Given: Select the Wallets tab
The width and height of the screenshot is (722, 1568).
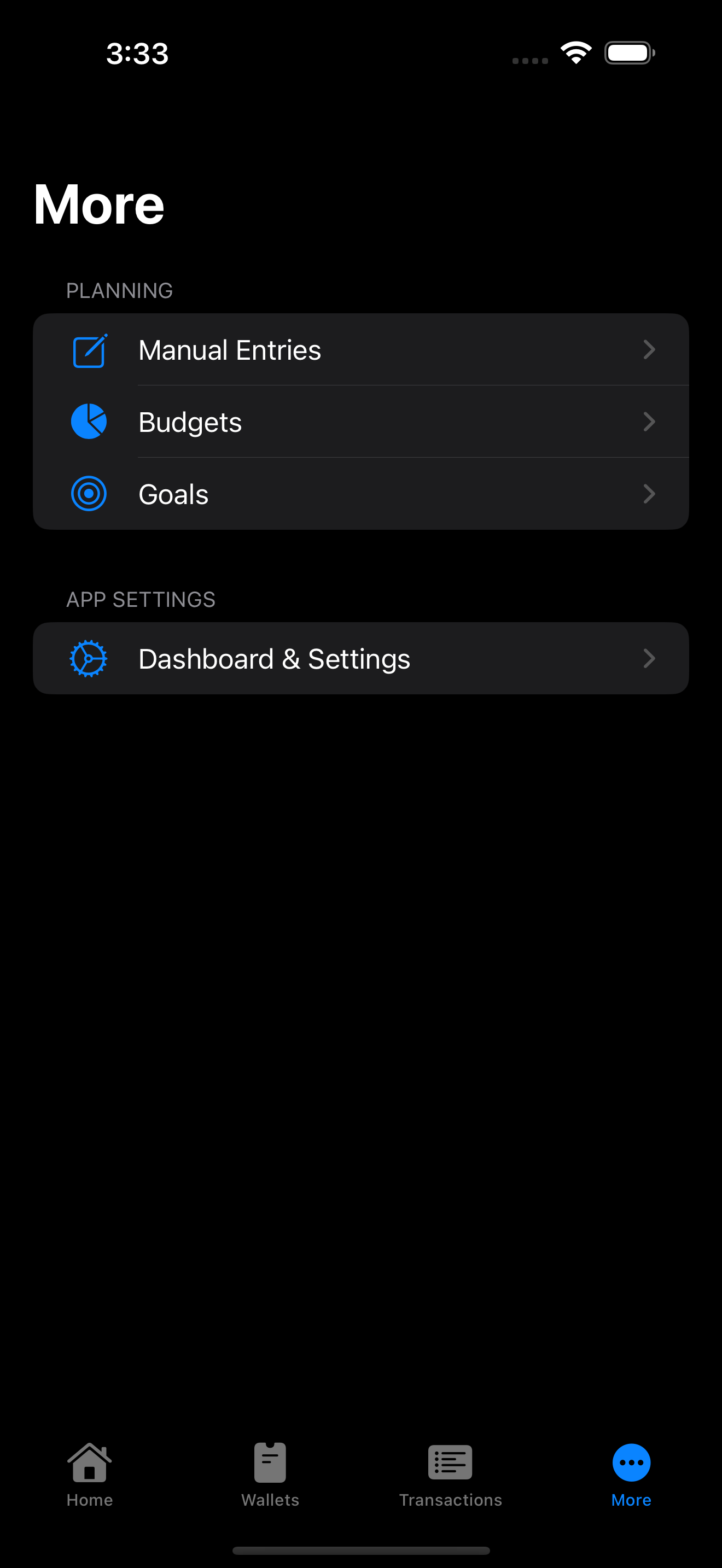Looking at the screenshot, I should coord(270,1473).
